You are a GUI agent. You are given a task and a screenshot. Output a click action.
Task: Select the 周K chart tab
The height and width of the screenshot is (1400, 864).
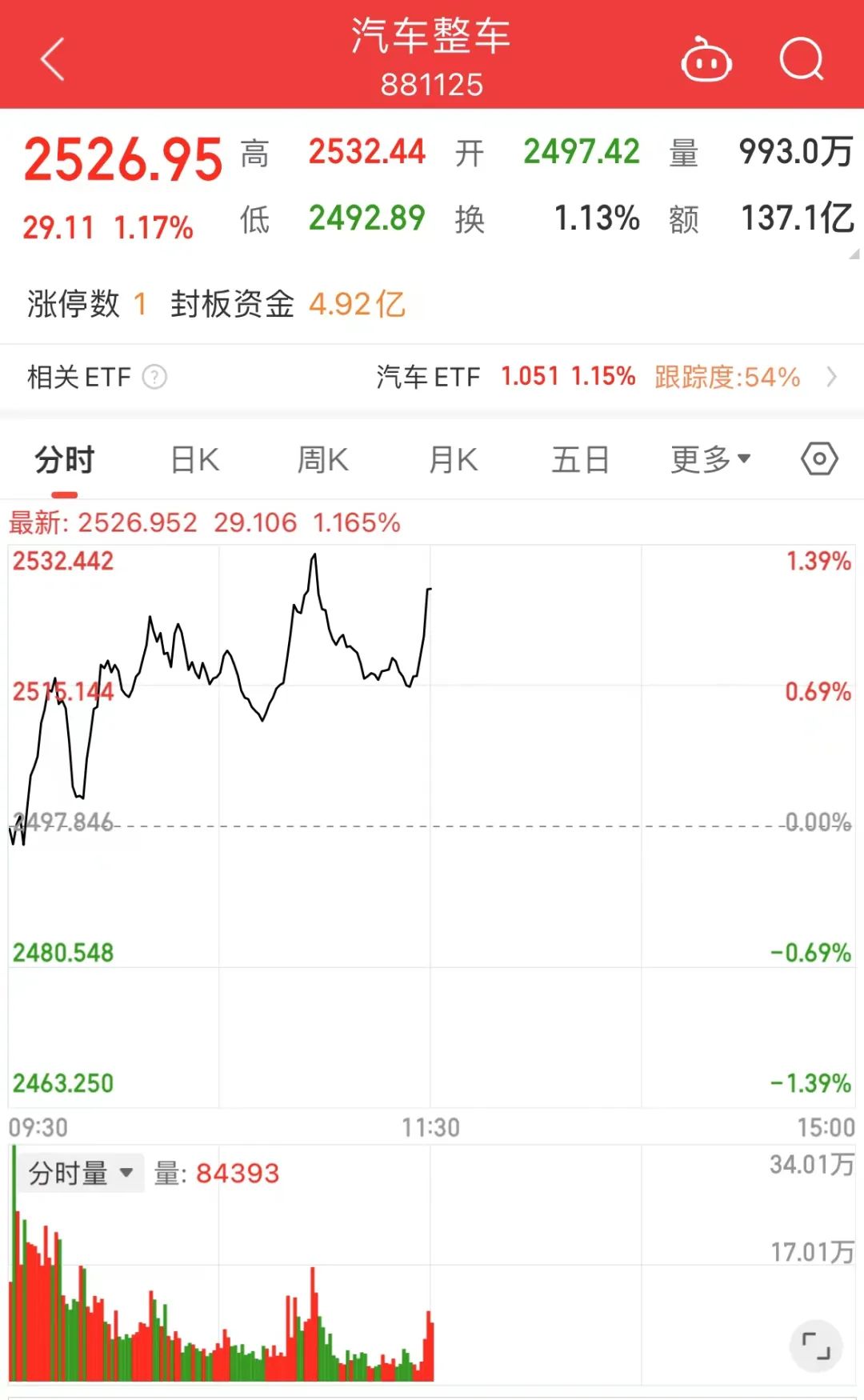(322, 460)
